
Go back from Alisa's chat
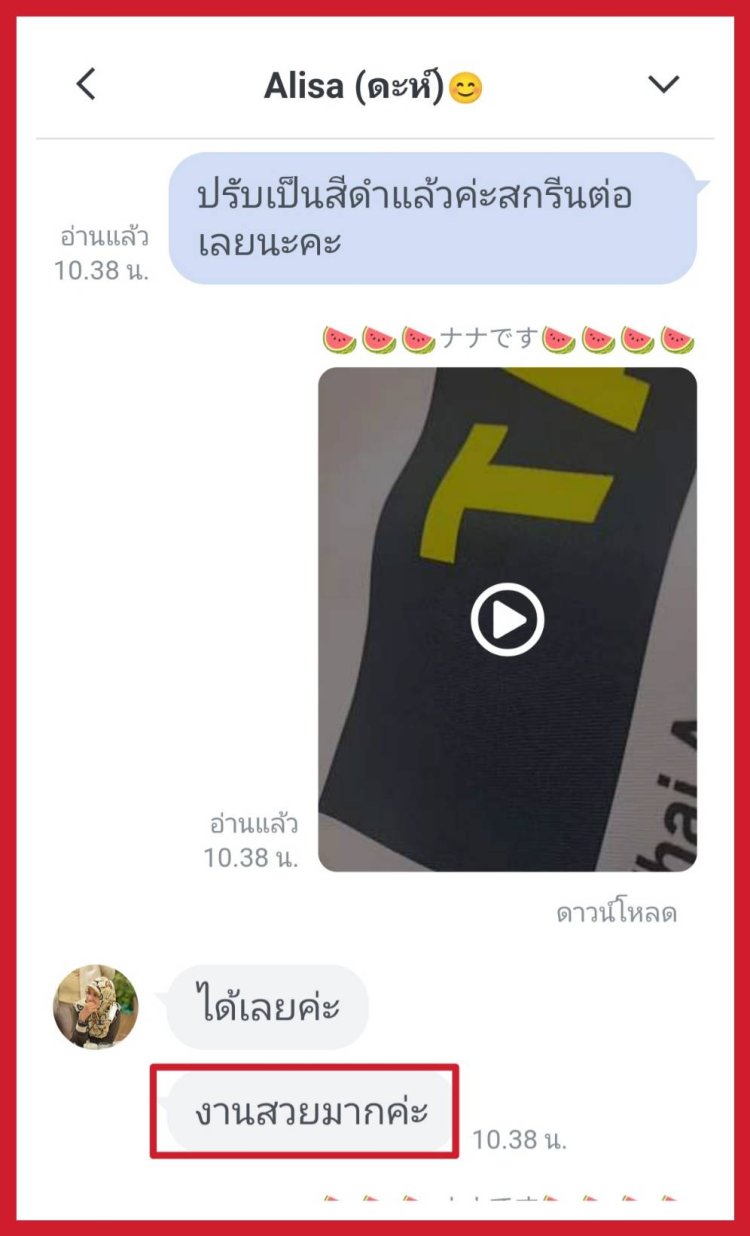pyautogui.click(x=86, y=84)
